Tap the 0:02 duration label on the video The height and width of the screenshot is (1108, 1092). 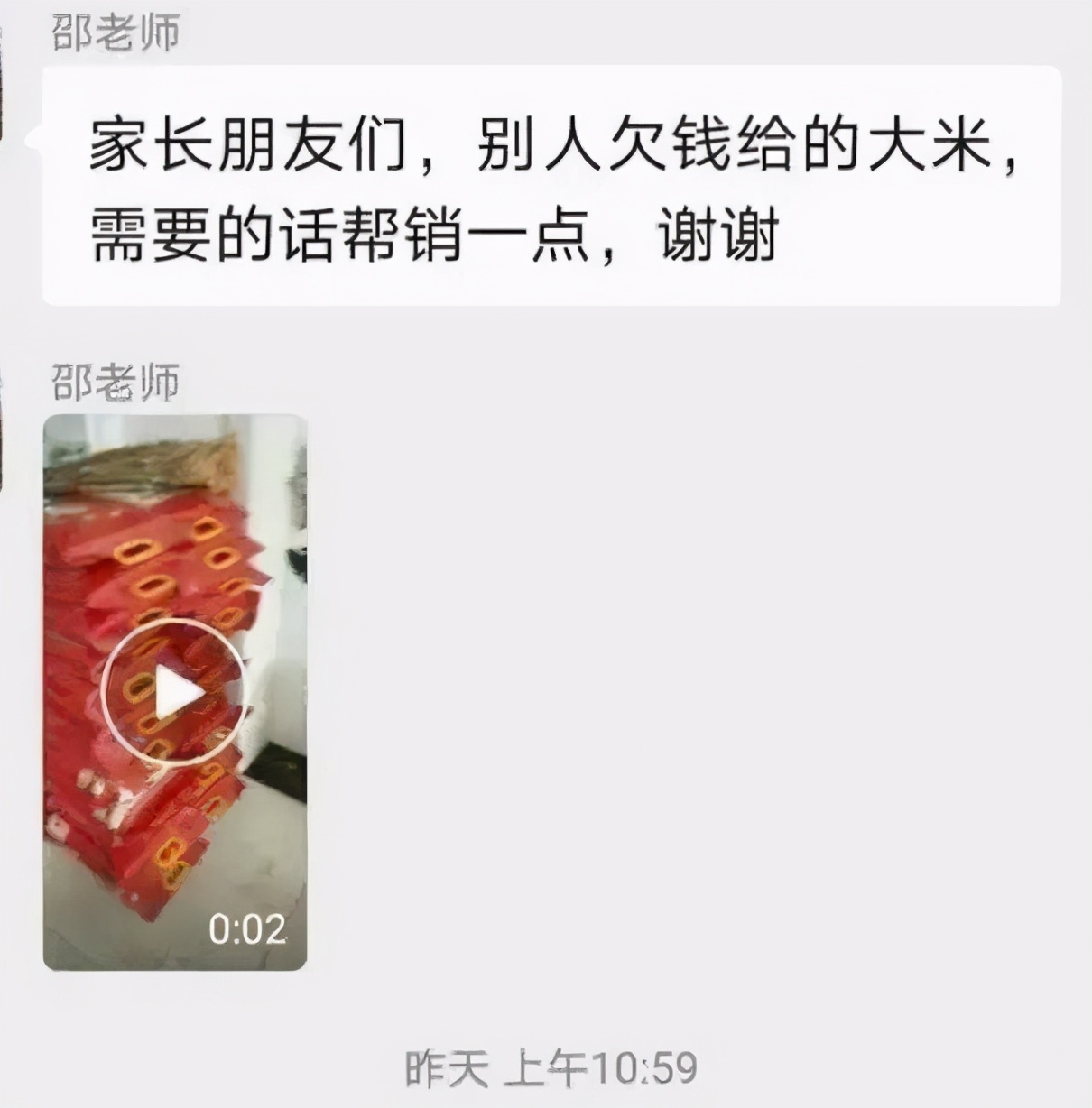pyautogui.click(x=250, y=928)
